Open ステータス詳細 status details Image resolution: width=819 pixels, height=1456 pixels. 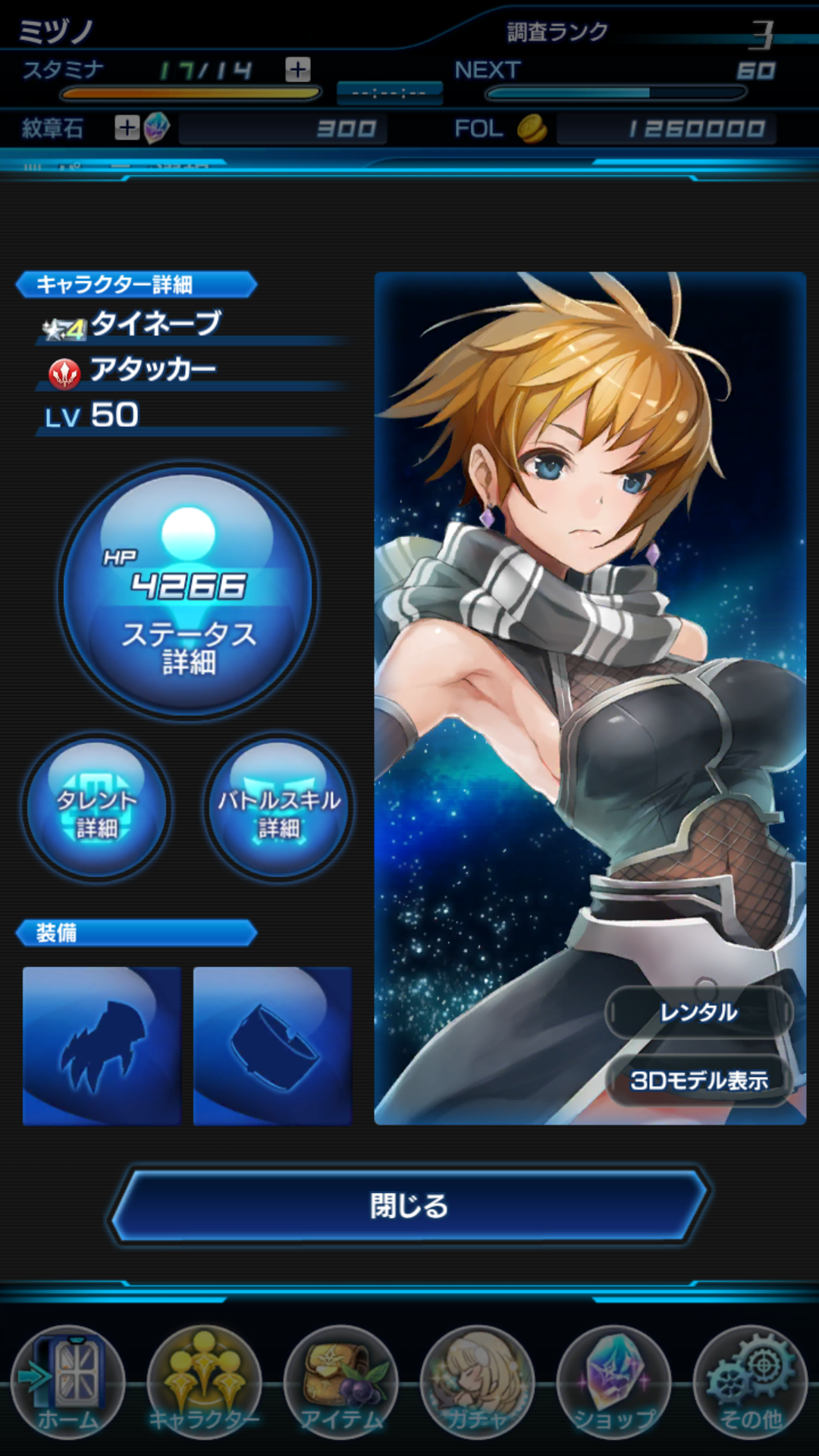pyautogui.click(x=188, y=591)
